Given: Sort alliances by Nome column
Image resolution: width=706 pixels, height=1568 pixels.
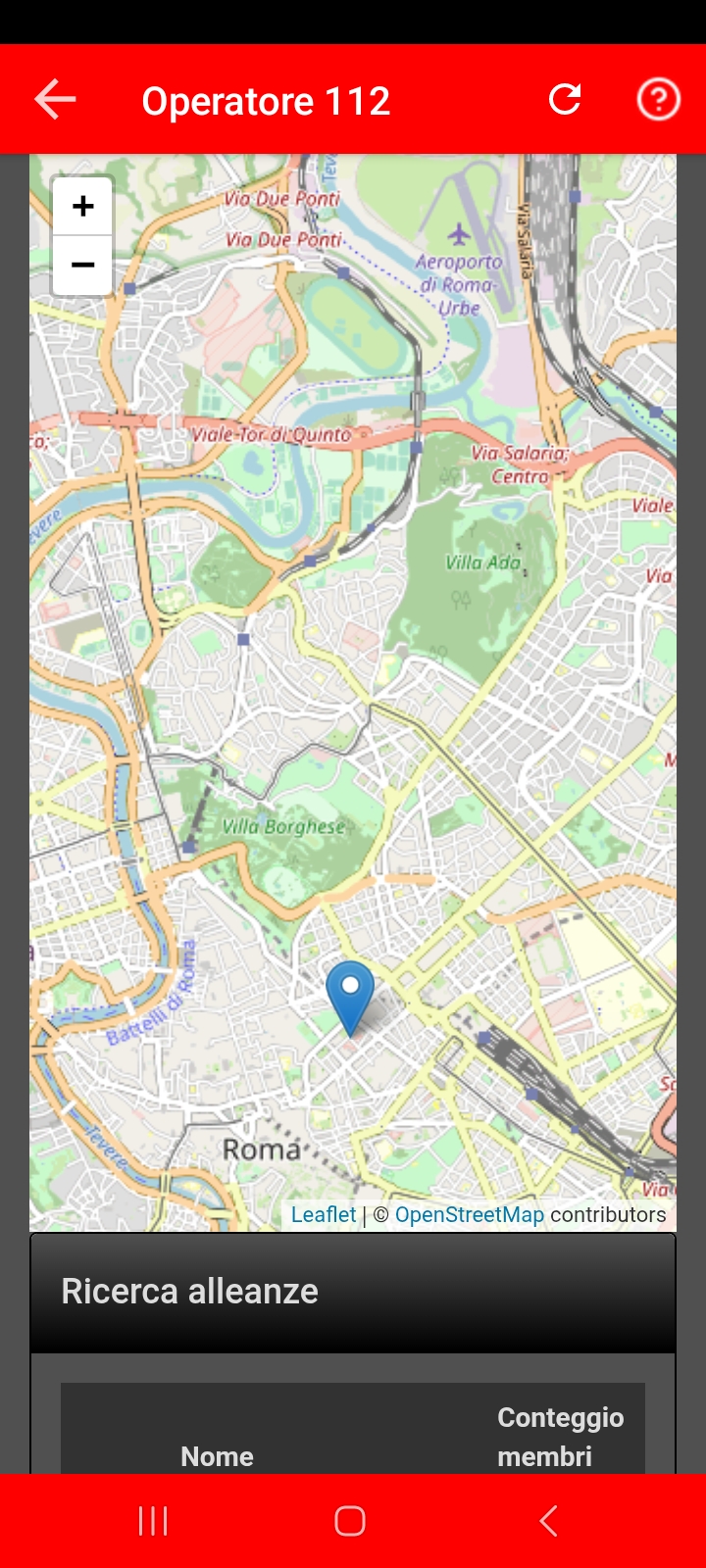Looking at the screenshot, I should 217,1456.
